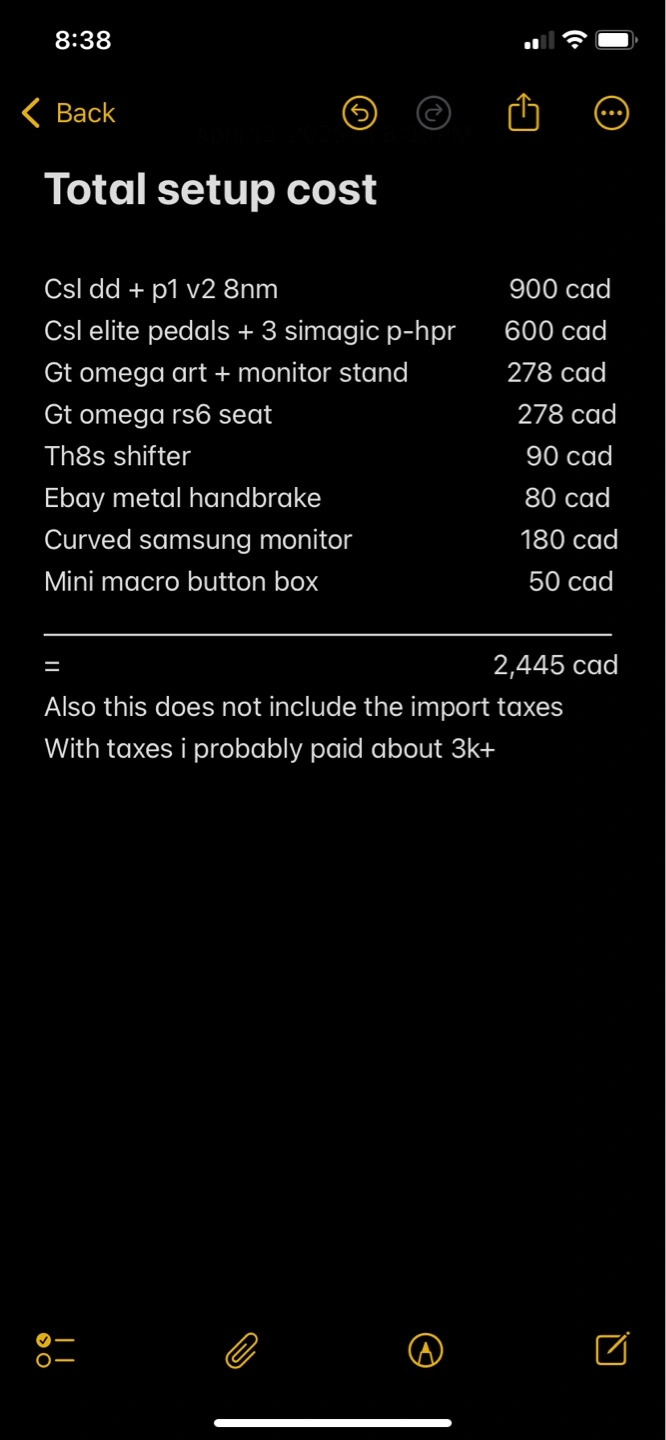The image size is (666, 1440).
Task: Compose a new note
Action: tap(612, 1349)
